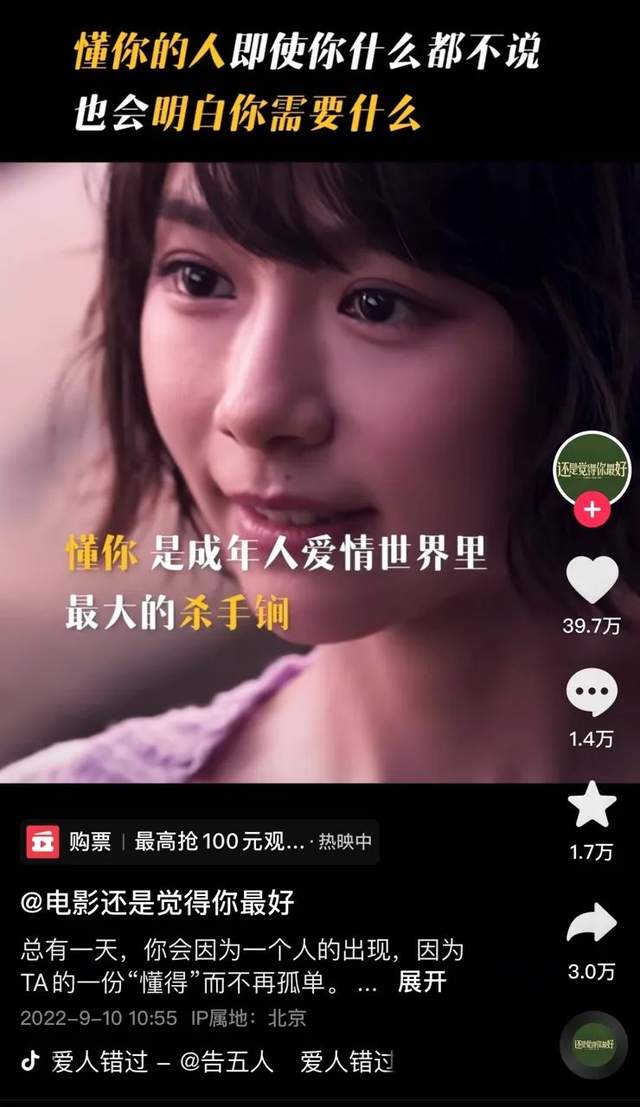Follow the creator with the plus button
The width and height of the screenshot is (640, 1107).
point(591,510)
